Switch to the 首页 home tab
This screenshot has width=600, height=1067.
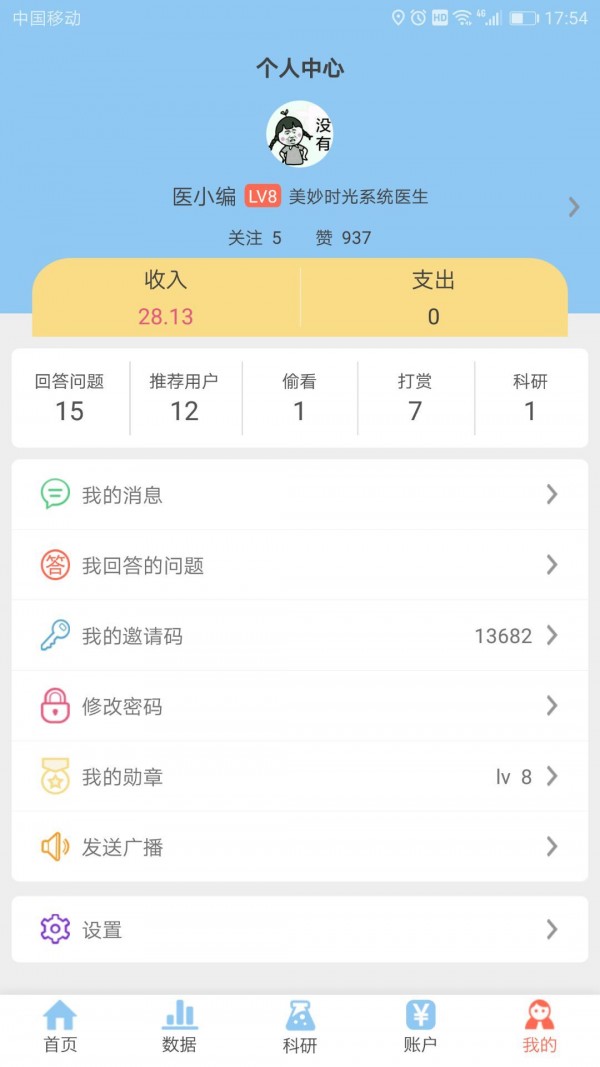tap(60, 1027)
